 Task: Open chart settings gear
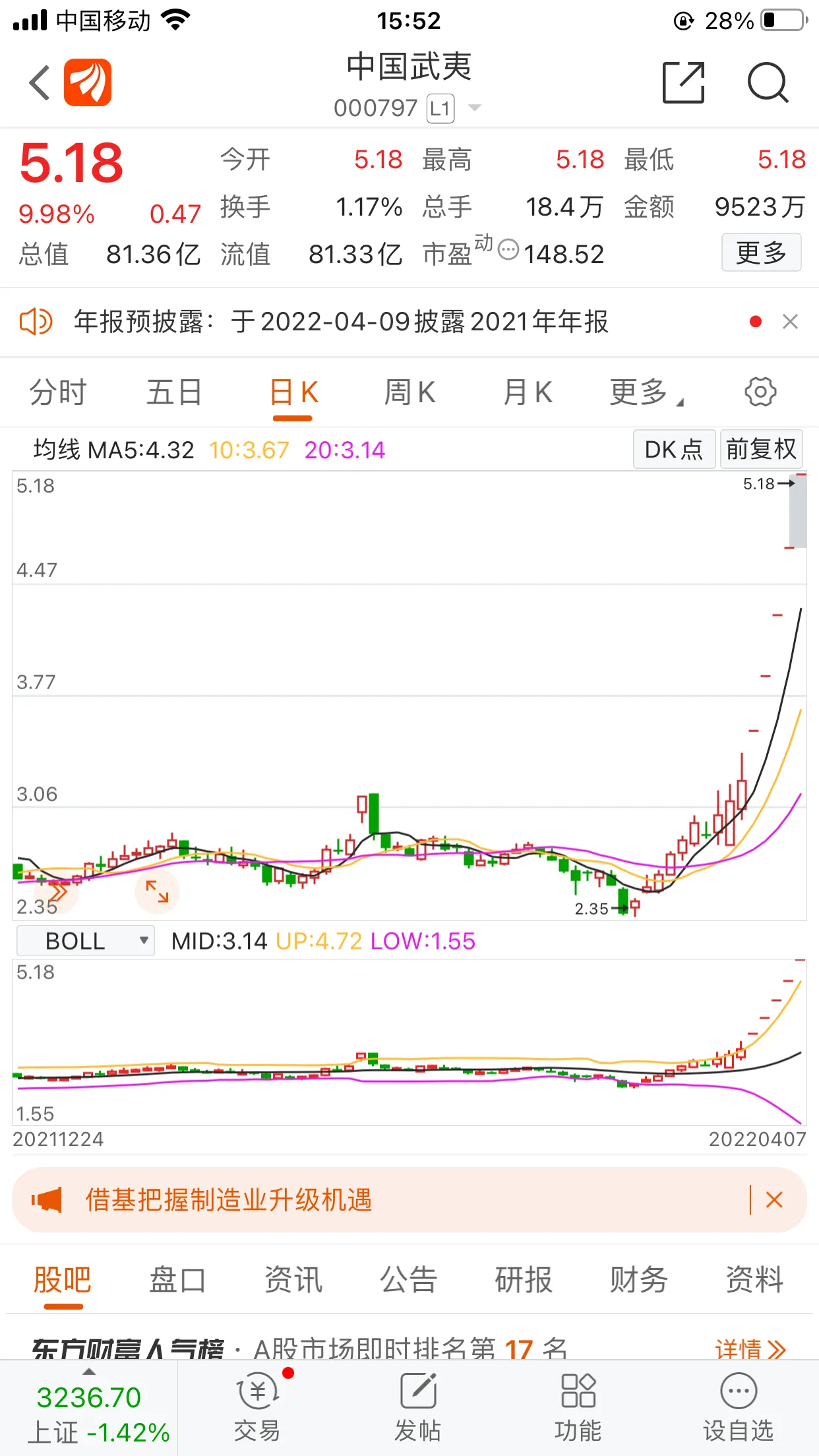tap(760, 393)
